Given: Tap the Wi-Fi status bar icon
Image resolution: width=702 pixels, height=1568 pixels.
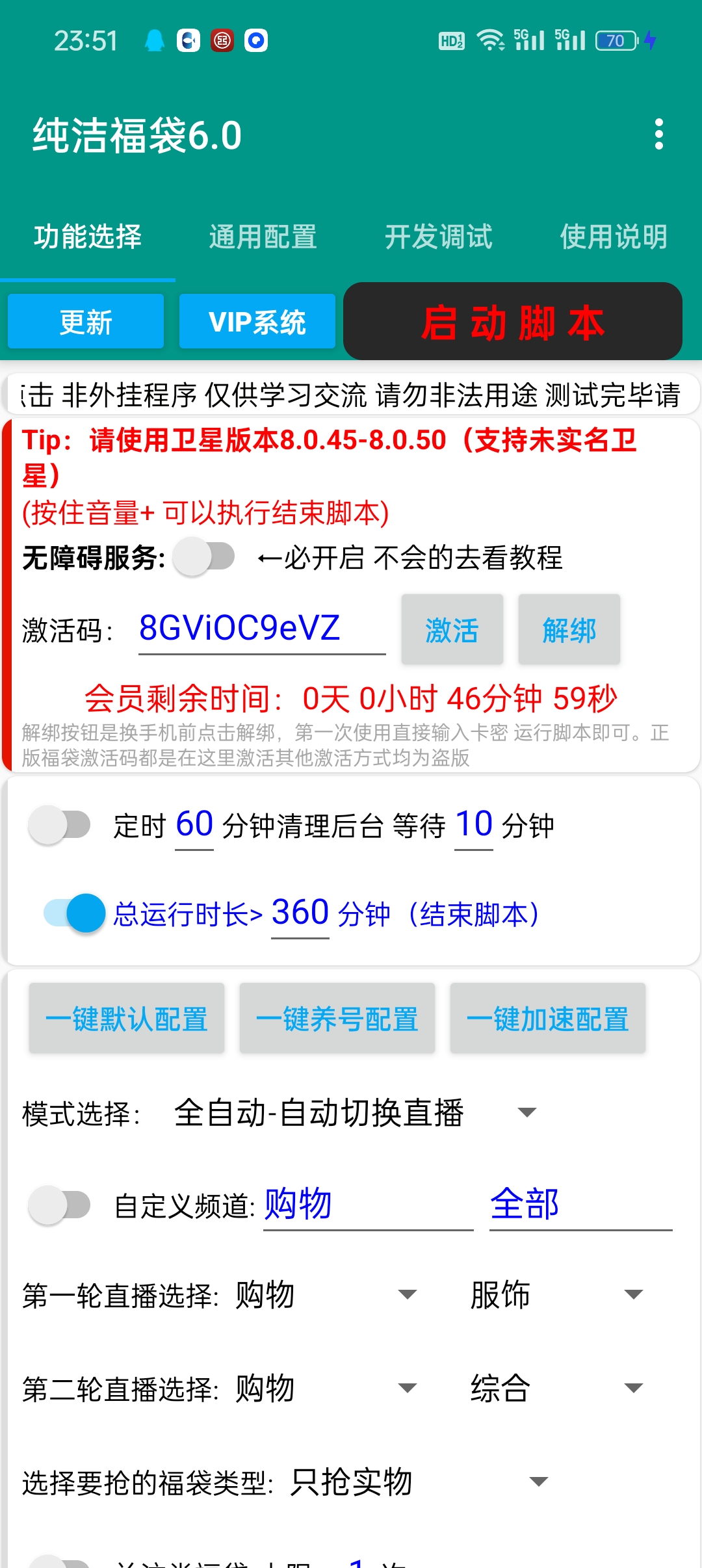Looking at the screenshot, I should (491, 39).
